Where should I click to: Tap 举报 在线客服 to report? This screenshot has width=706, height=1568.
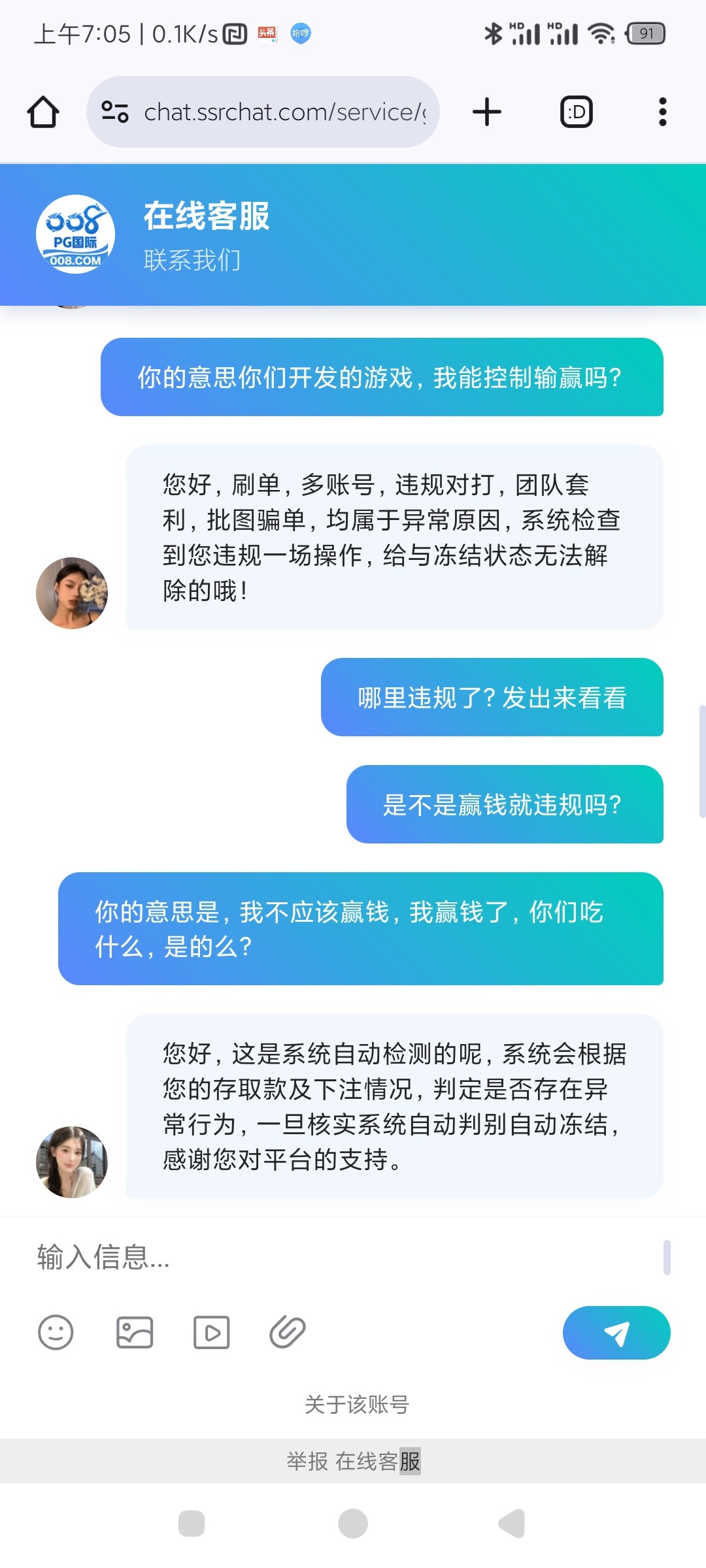coord(353,1461)
